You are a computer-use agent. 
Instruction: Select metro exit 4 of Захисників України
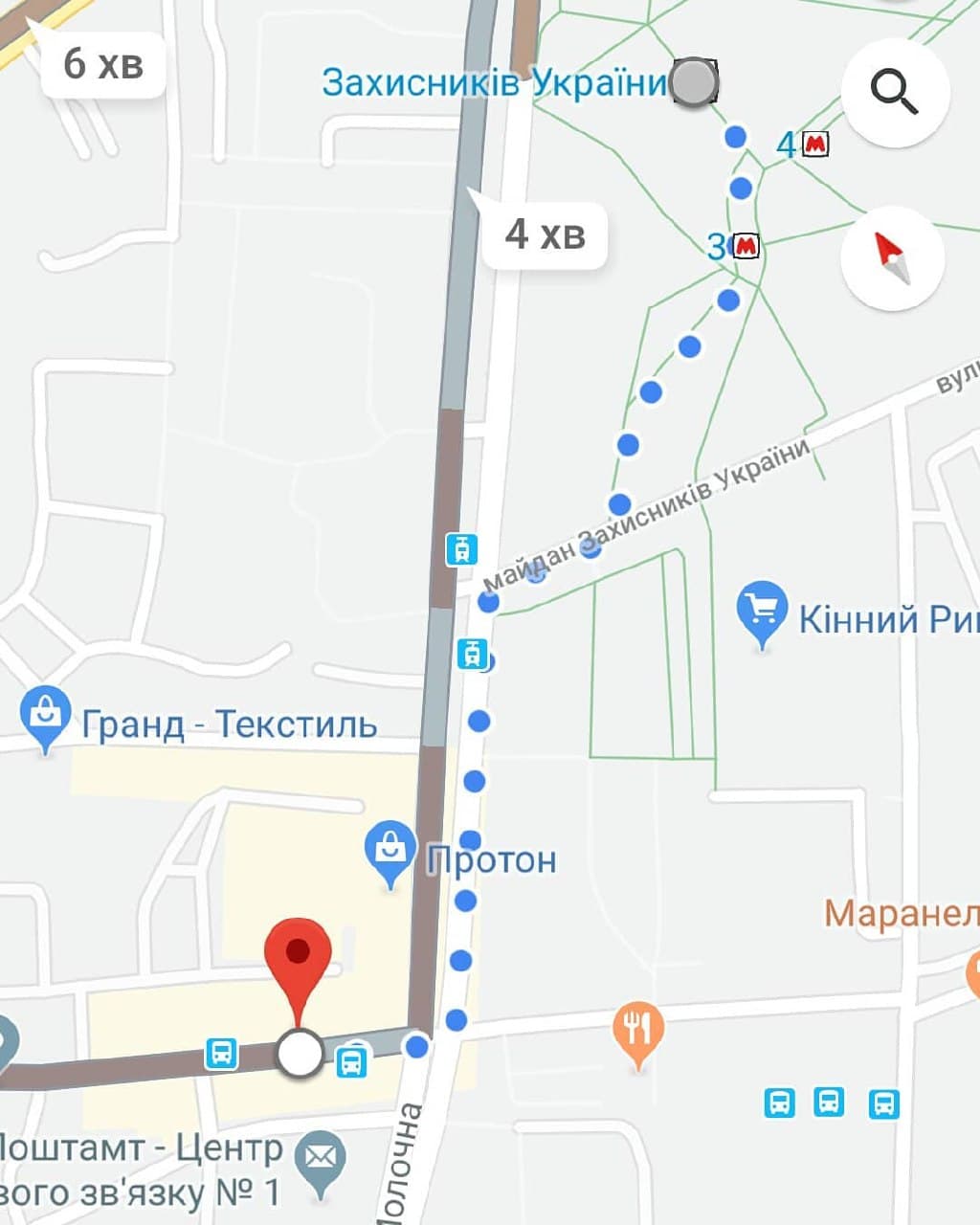pyautogui.click(x=815, y=145)
